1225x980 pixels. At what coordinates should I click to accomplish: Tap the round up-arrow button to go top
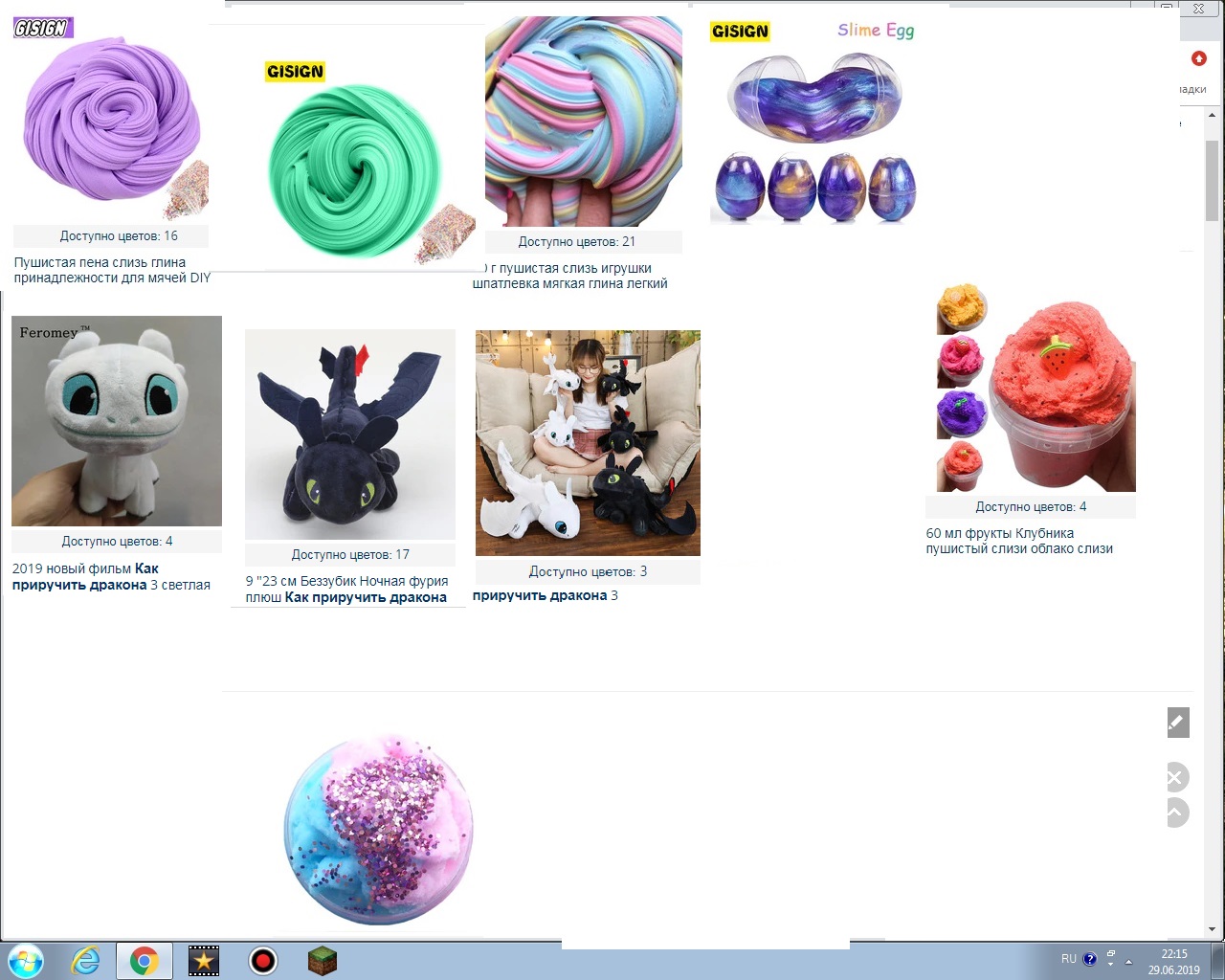pos(1175,813)
